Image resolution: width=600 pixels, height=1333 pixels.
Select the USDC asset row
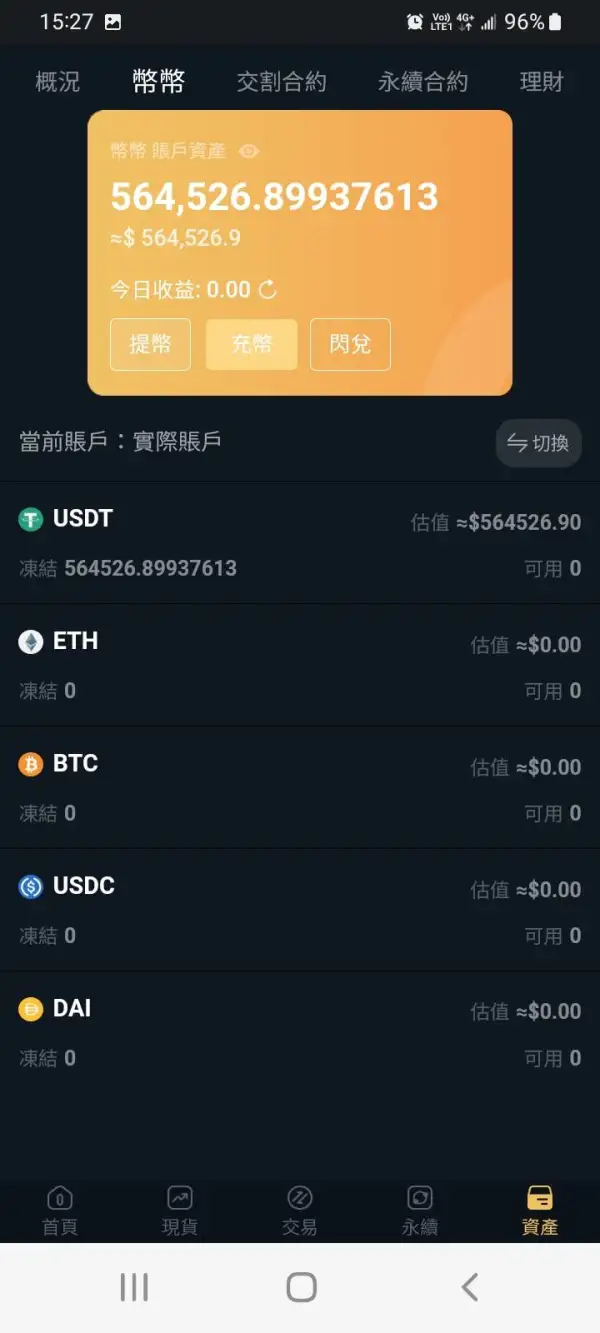click(300, 910)
